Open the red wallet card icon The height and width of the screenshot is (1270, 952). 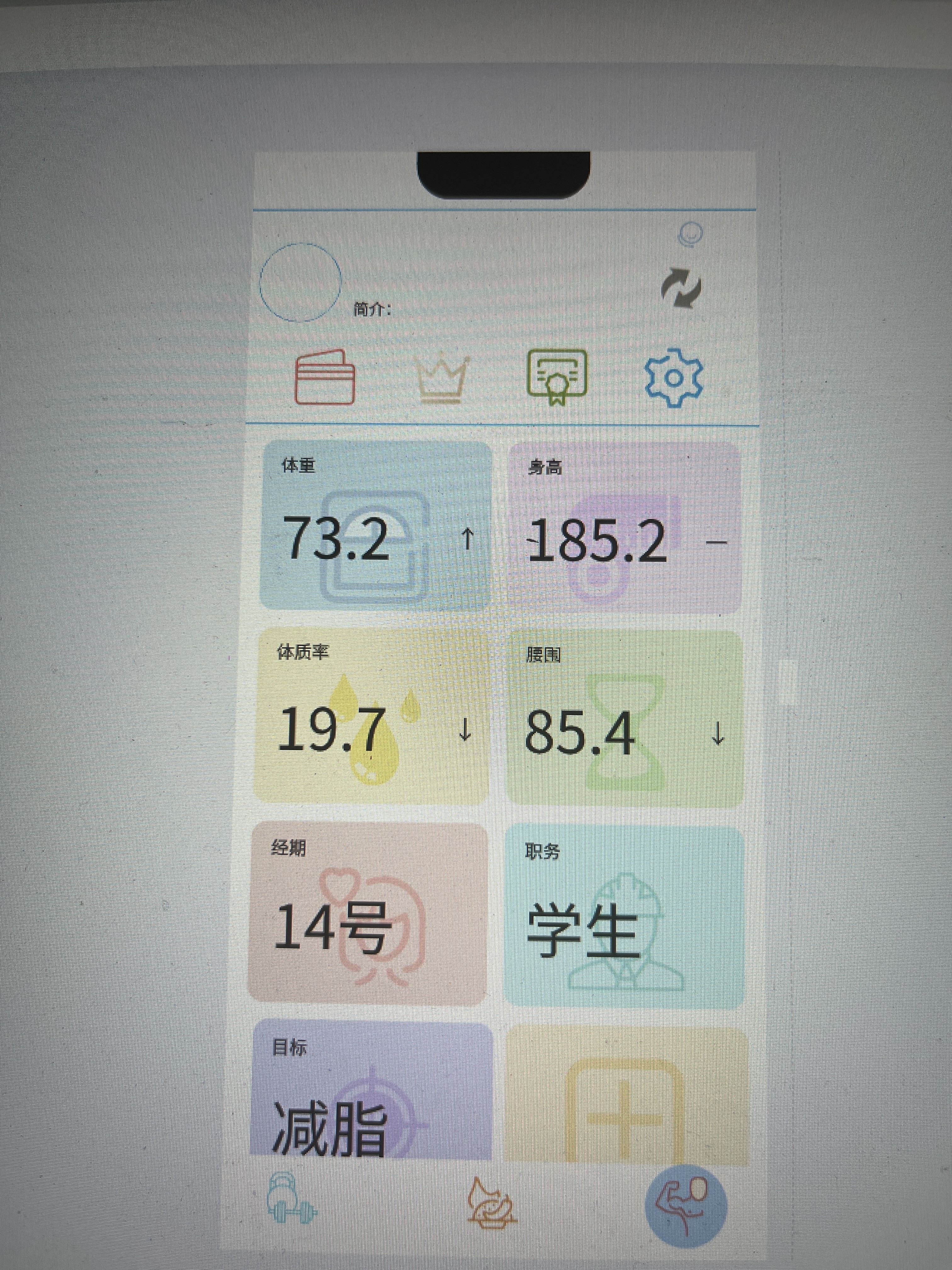[x=325, y=377]
